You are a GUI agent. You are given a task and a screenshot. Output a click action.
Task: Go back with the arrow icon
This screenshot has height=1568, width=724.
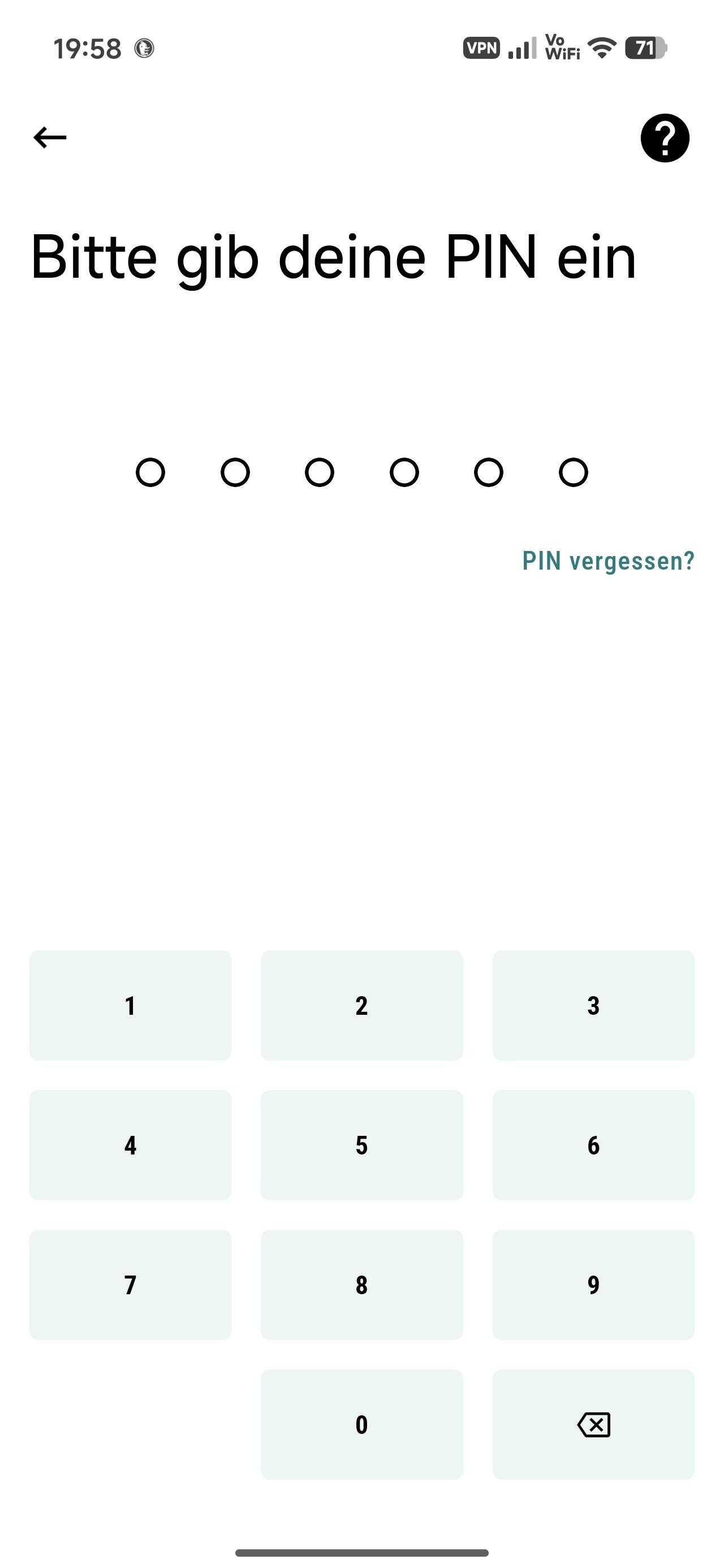(50, 137)
